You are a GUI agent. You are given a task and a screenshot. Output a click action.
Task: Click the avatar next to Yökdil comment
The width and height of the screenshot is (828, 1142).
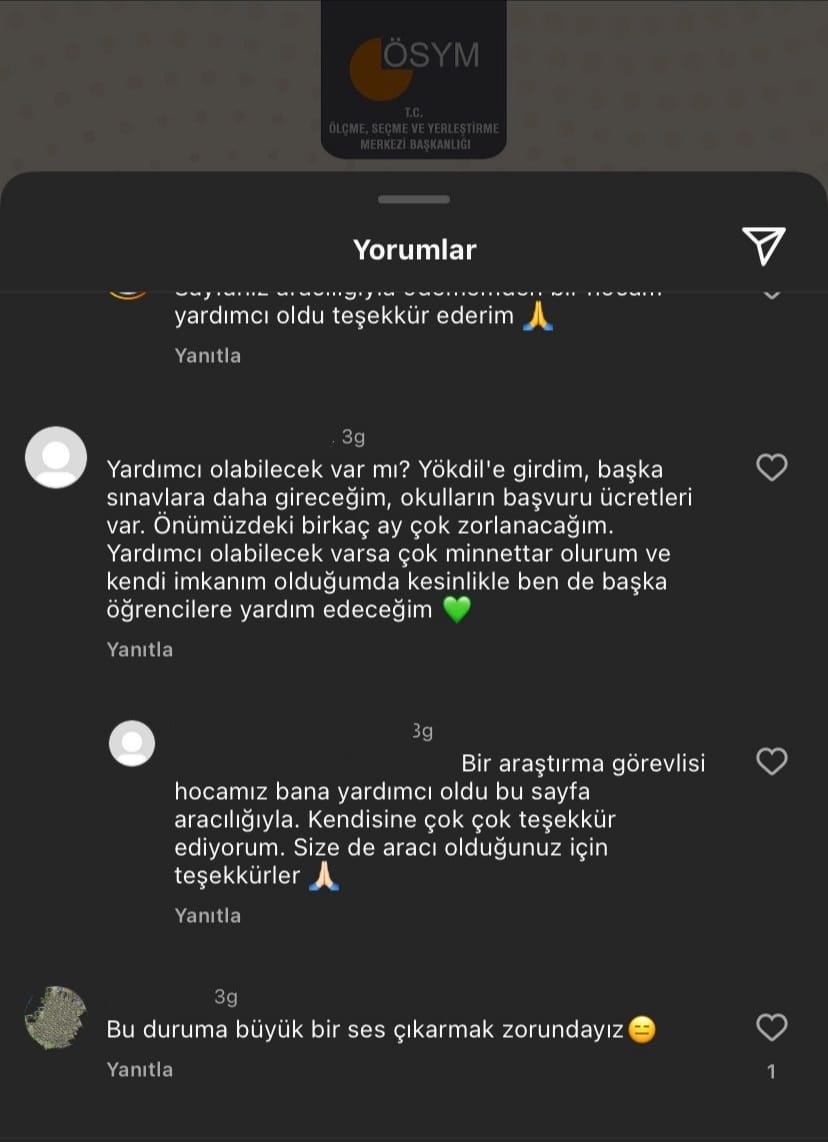(x=55, y=456)
